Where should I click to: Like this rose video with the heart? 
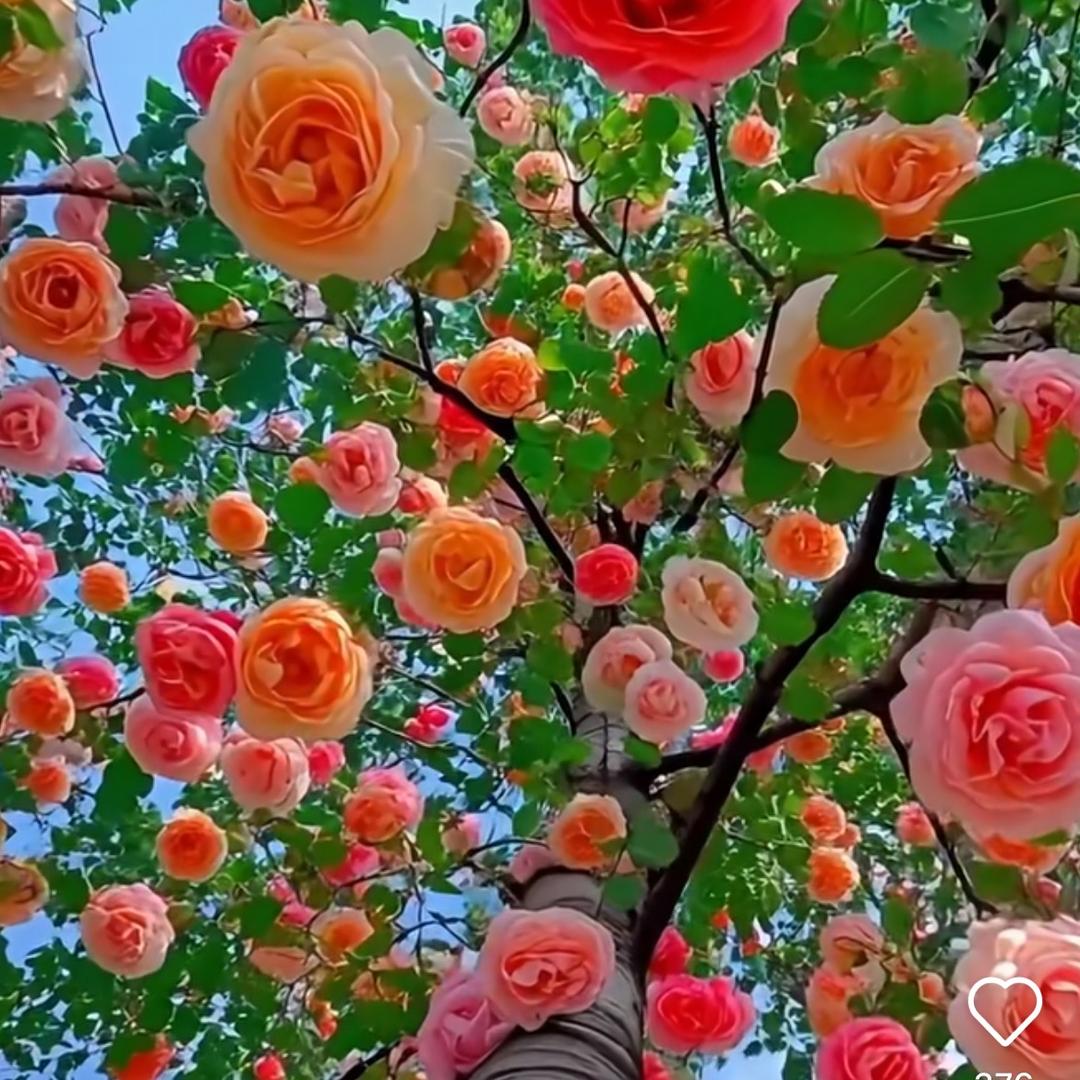click(x=1005, y=1010)
